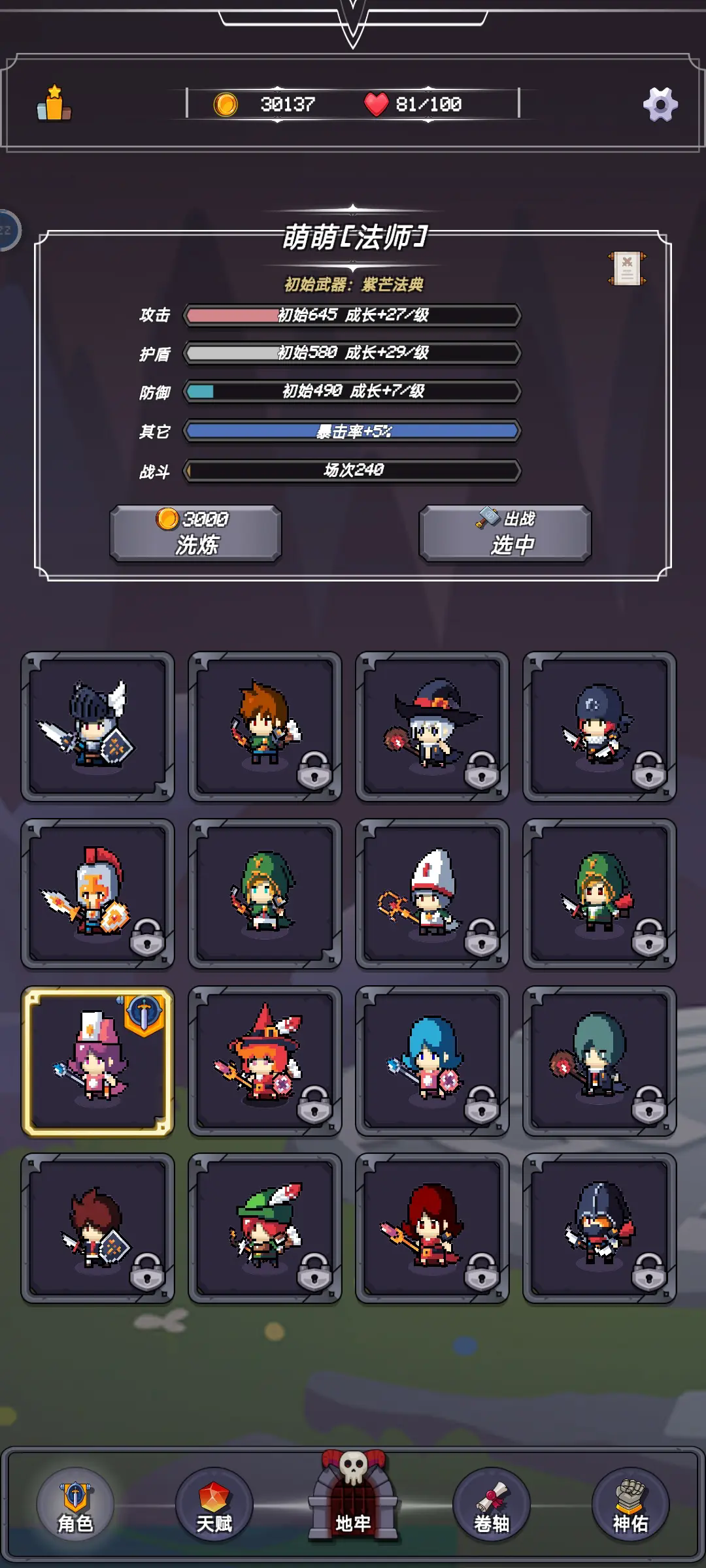Select the locked red-plume gladiator character
This screenshot has width=706, height=1568.
[97, 894]
